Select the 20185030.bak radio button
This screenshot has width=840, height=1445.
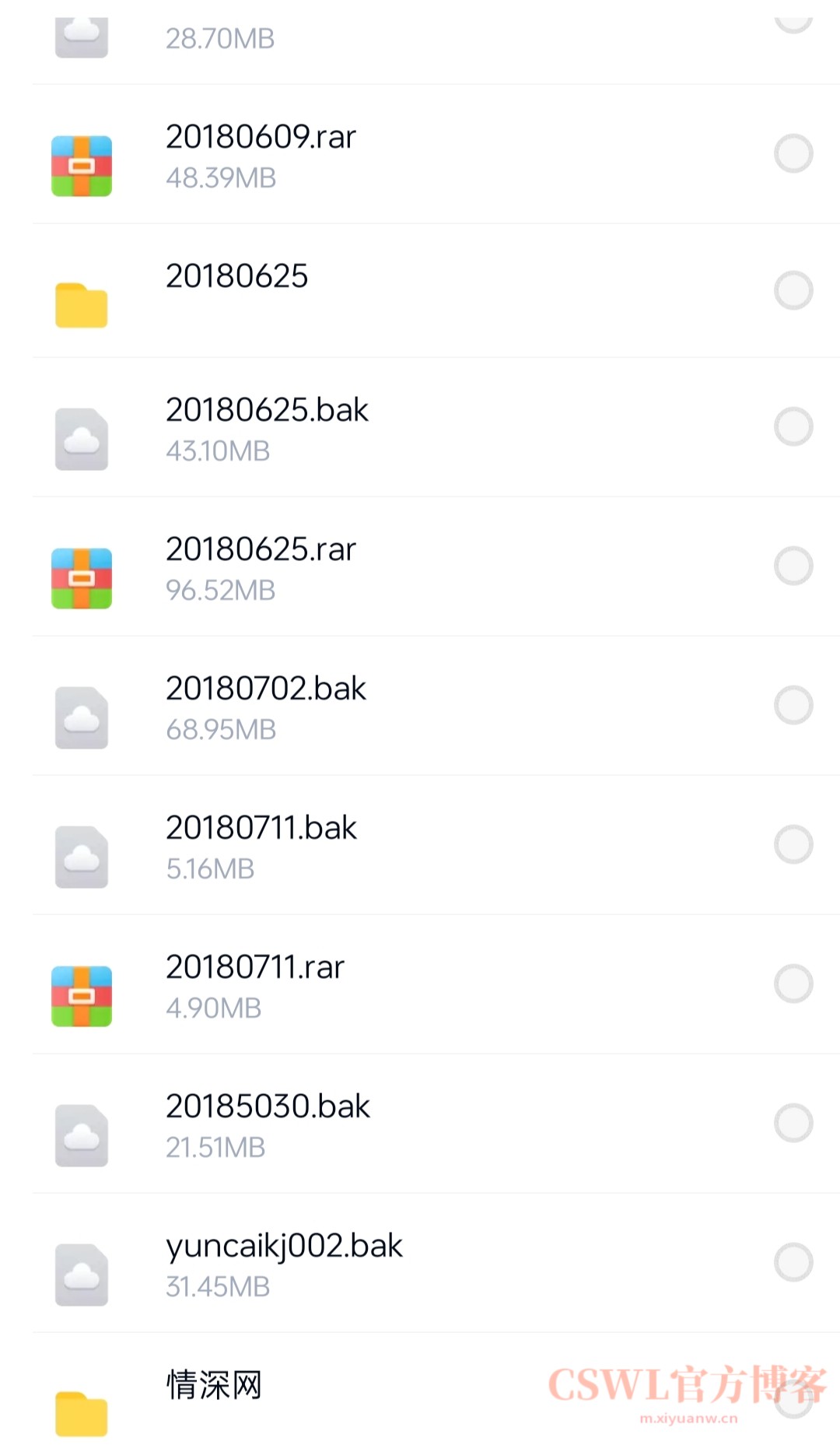pos(793,1123)
